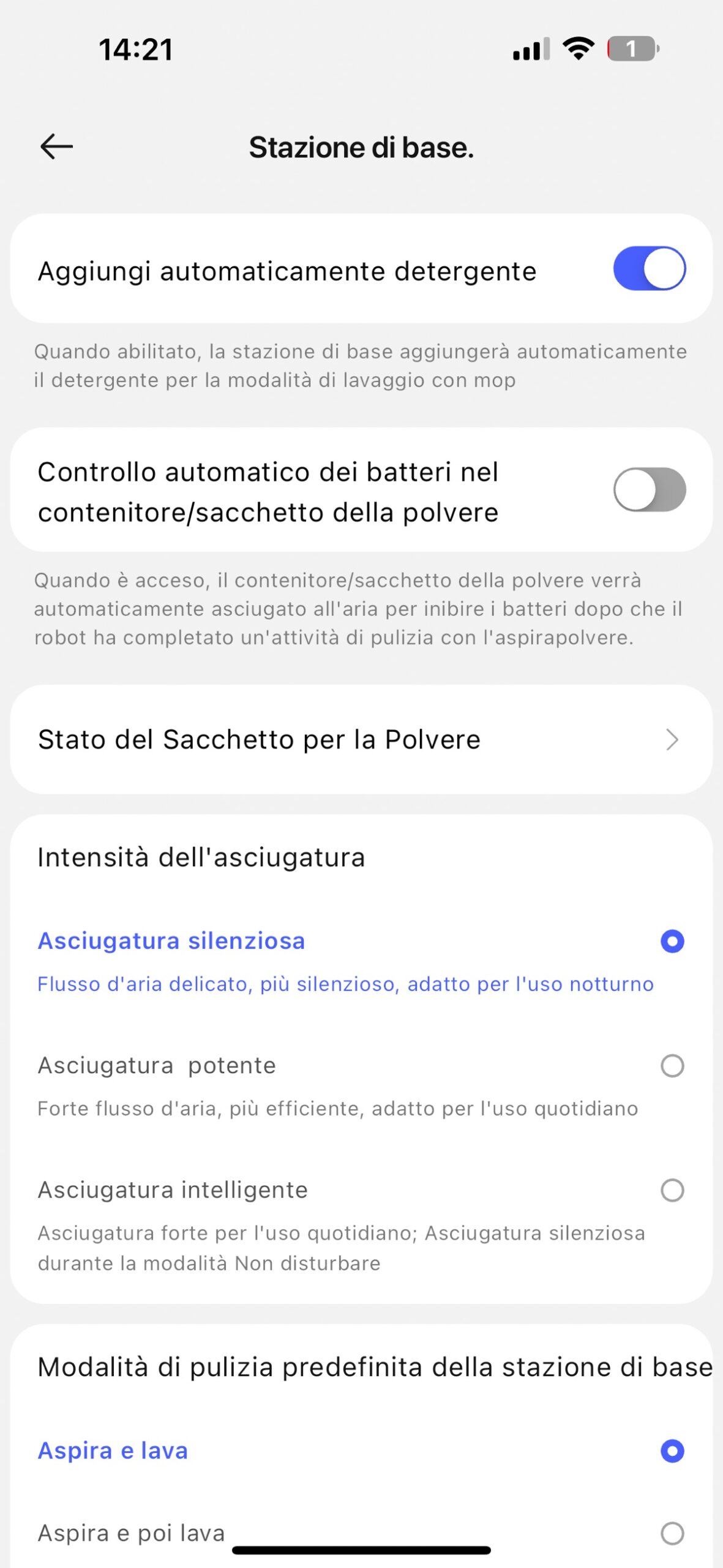The image size is (723, 1568).
Task: Choose Asciugatura potente drying intensity
Action: 672,1066
